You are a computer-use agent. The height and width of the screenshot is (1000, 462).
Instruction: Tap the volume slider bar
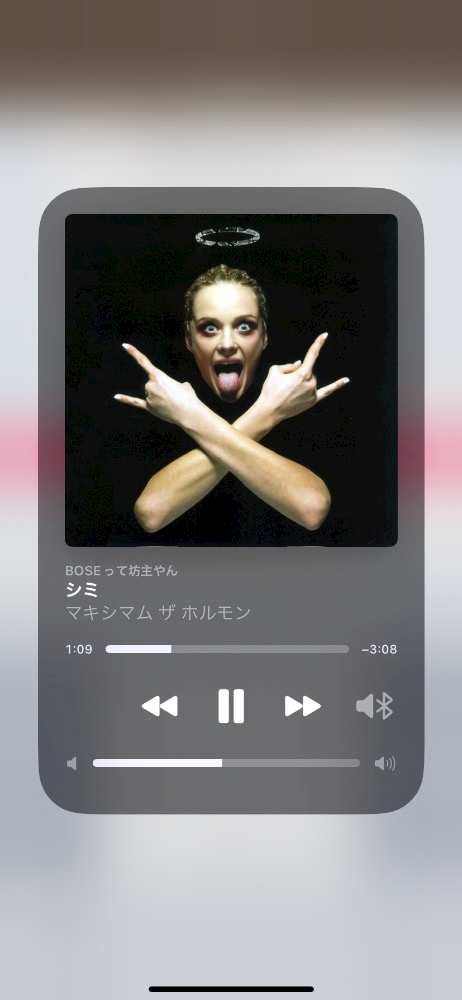click(227, 763)
